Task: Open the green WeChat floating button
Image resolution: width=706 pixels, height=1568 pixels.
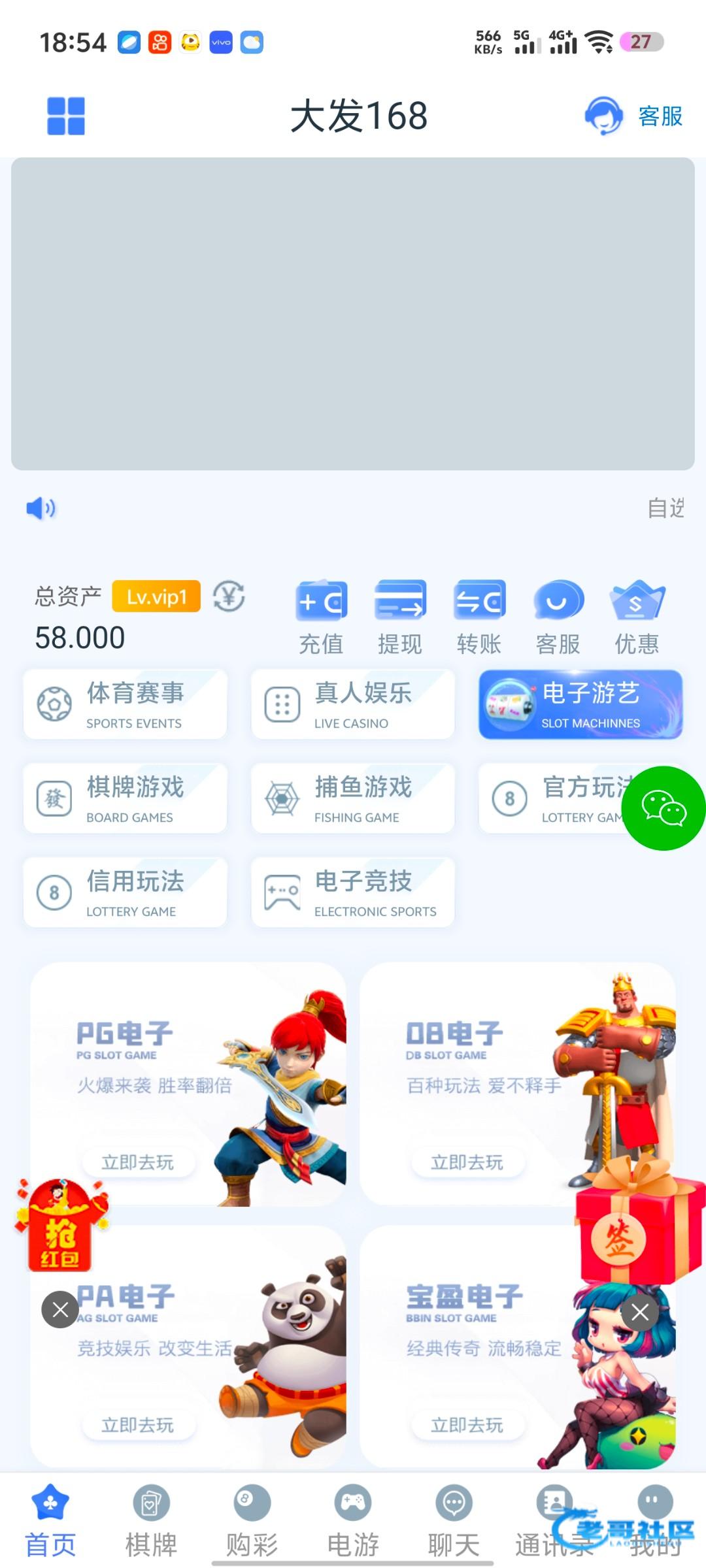Action: click(x=664, y=808)
